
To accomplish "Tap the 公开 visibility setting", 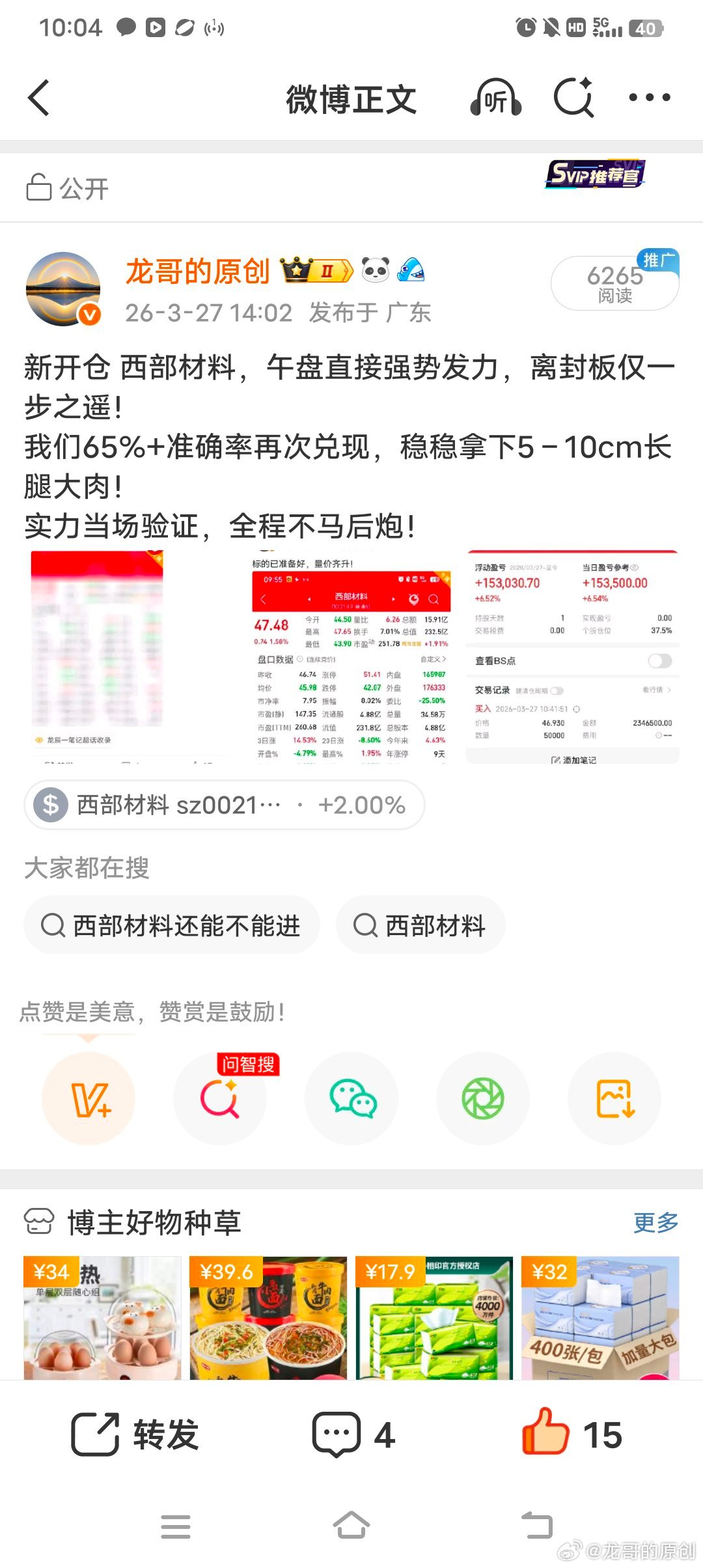I will pos(68,189).
